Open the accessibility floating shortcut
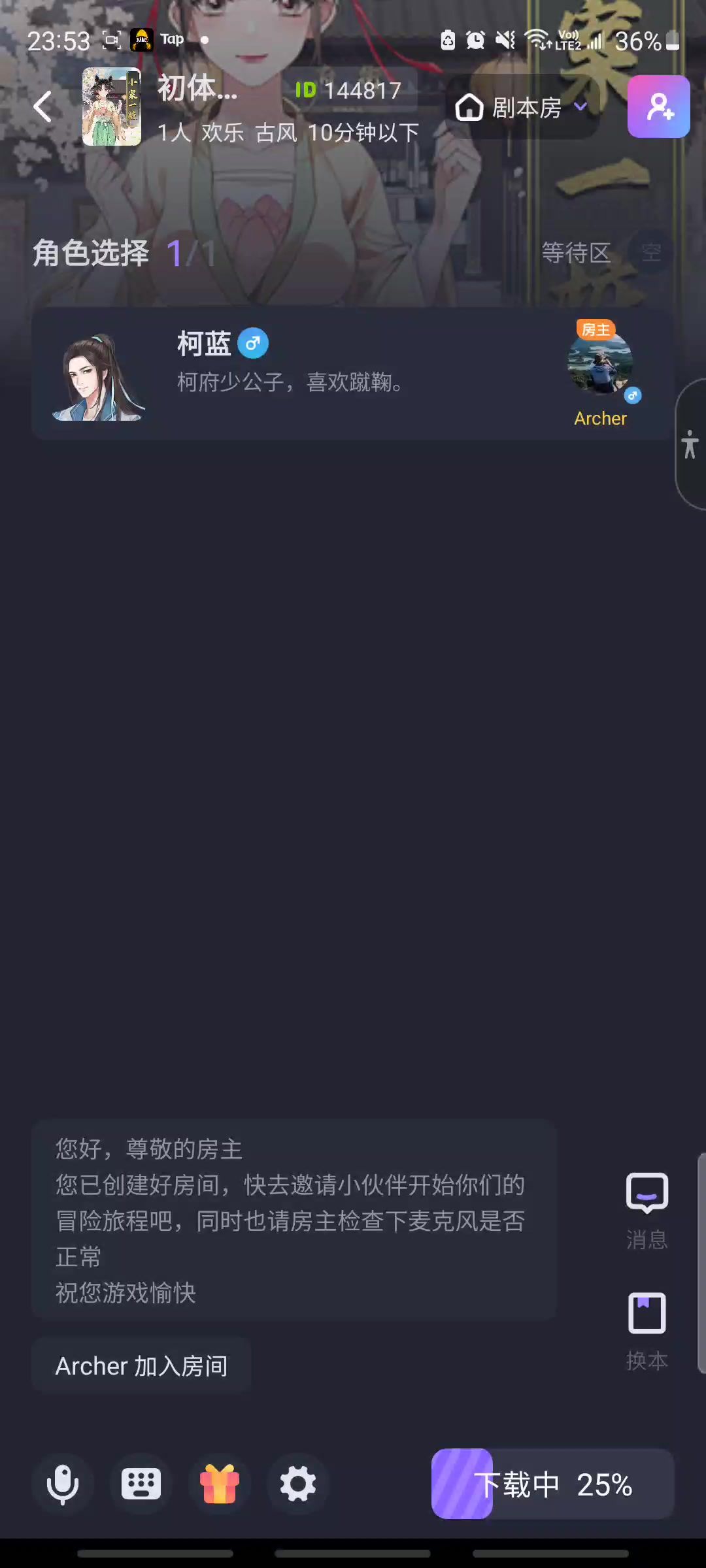The width and height of the screenshot is (706, 1568). pos(690,444)
